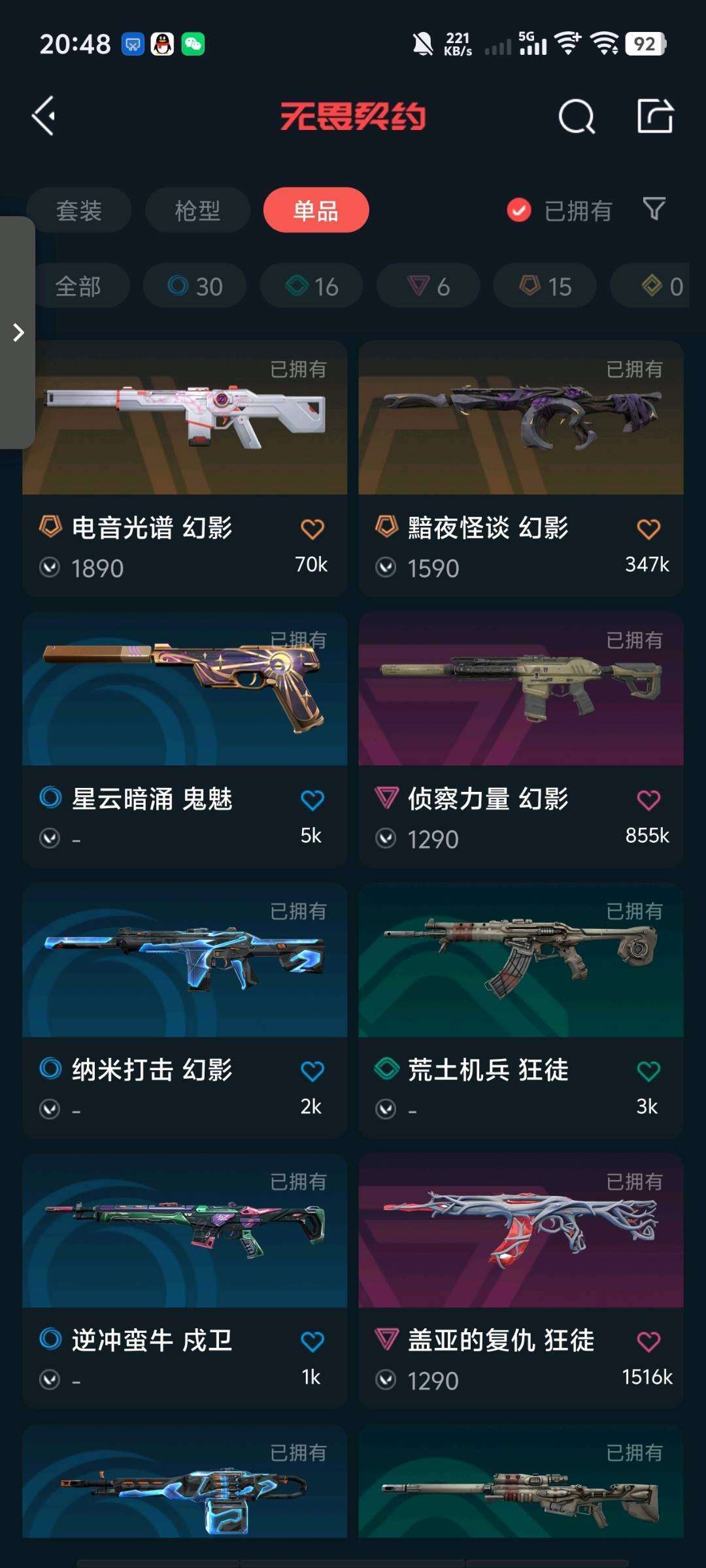706x1568 pixels.
Task: Switch to the 套装 tab
Action: point(79,210)
